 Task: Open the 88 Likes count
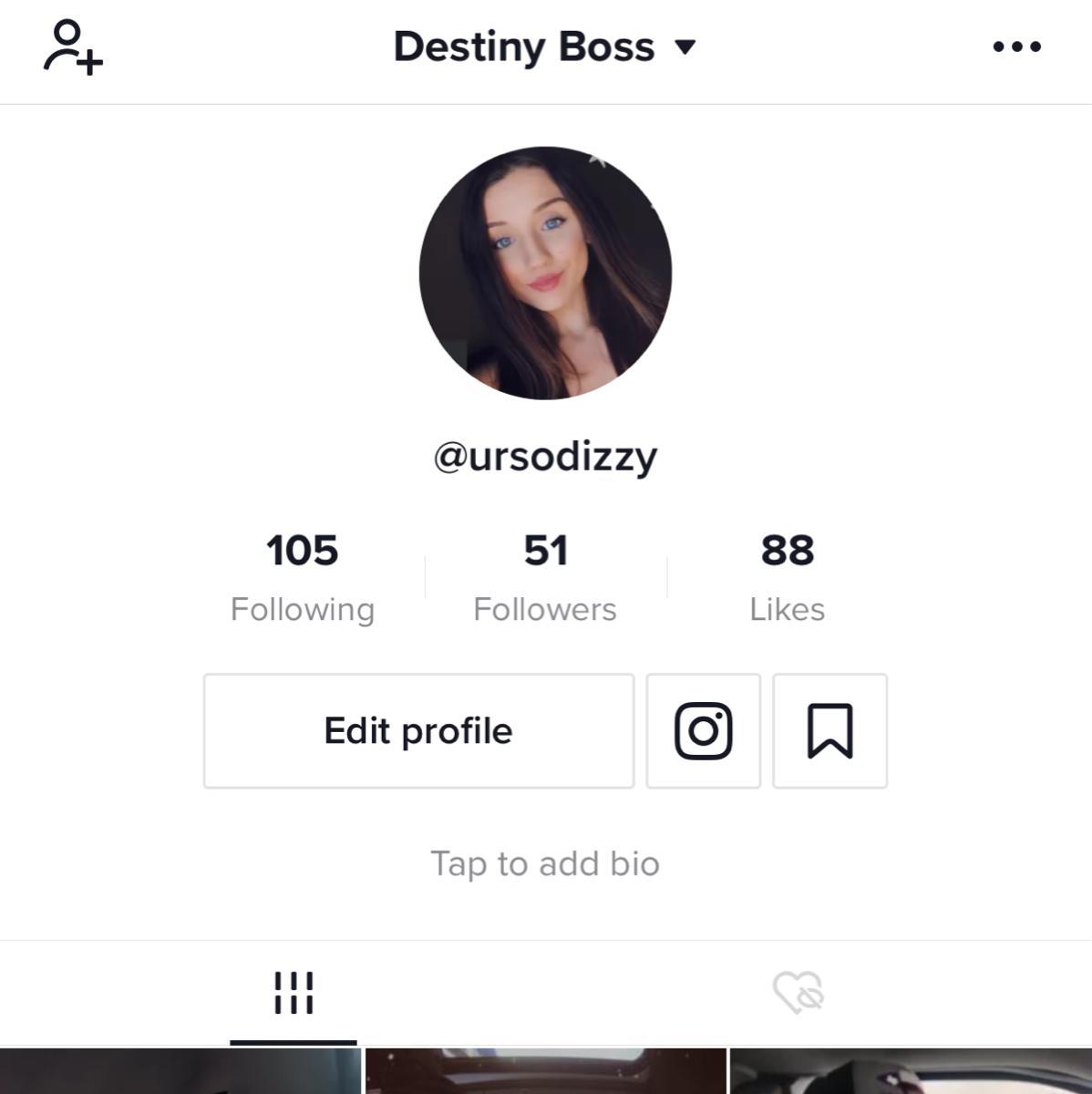click(x=788, y=578)
